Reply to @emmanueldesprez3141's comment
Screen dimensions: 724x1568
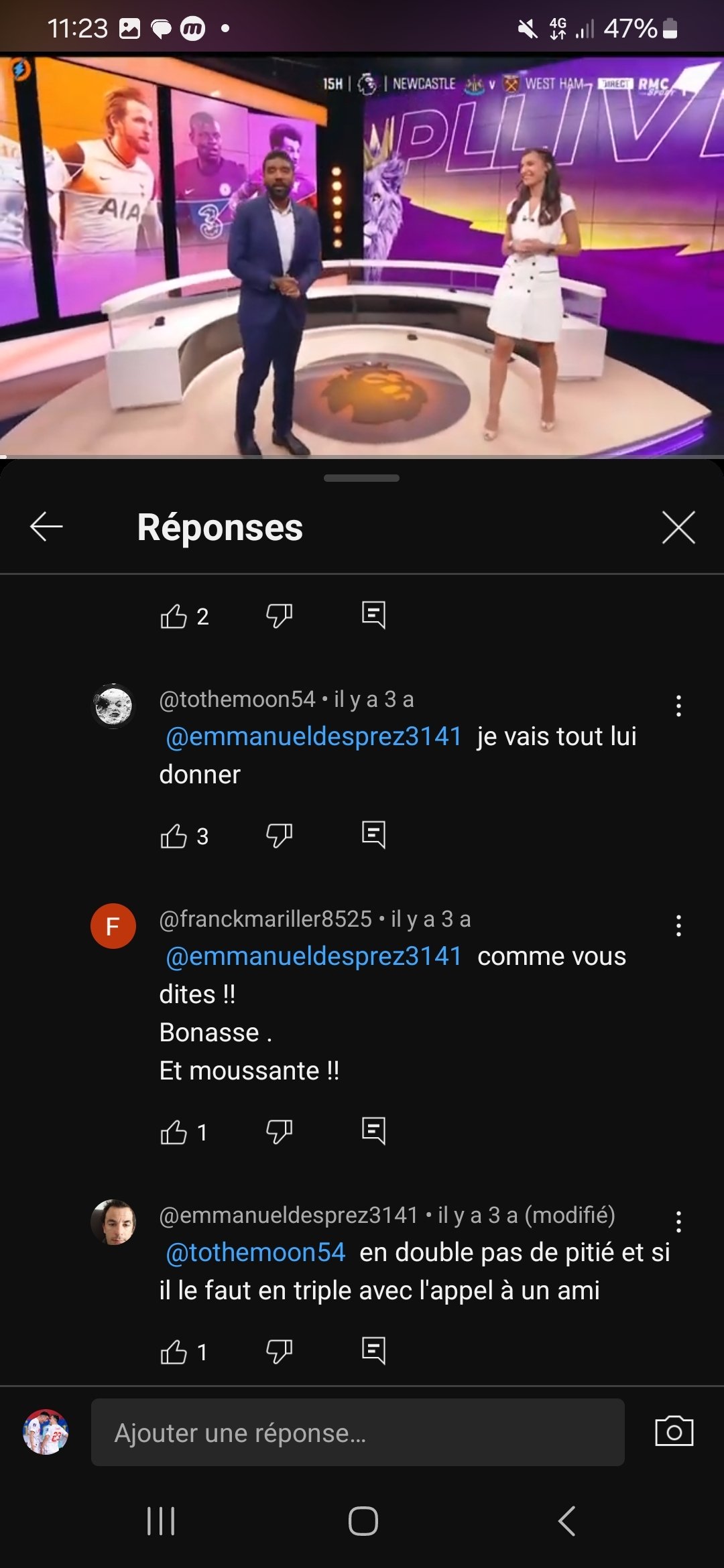(x=373, y=1352)
